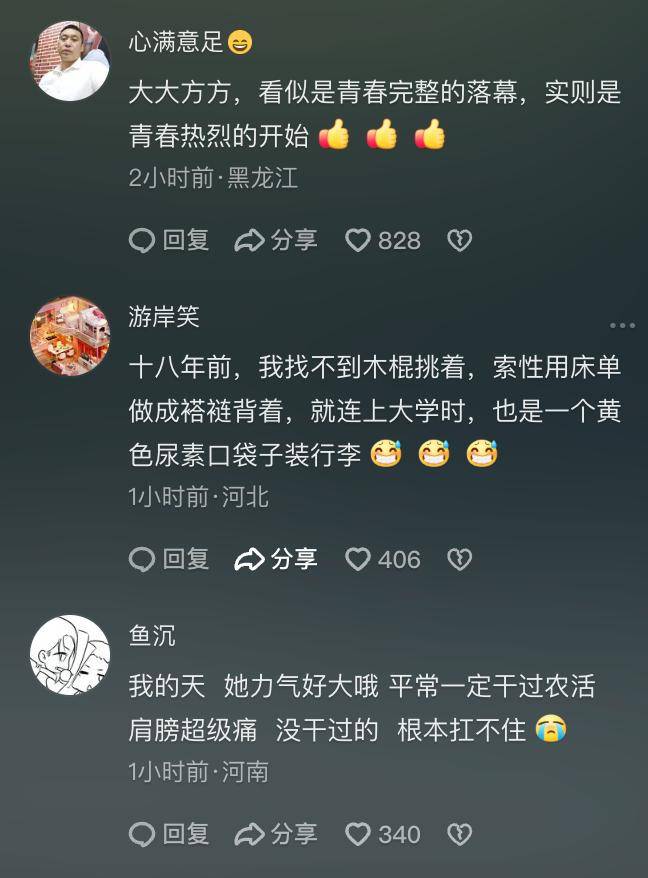View the username 心满意足's profile
The width and height of the screenshot is (648, 878).
[176, 42]
